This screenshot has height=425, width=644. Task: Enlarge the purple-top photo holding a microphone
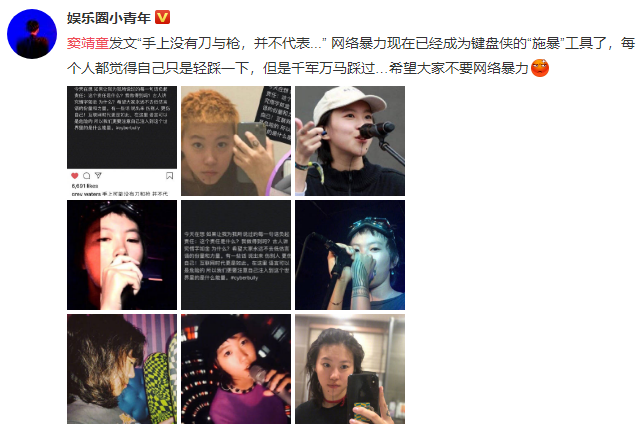(x=236, y=367)
